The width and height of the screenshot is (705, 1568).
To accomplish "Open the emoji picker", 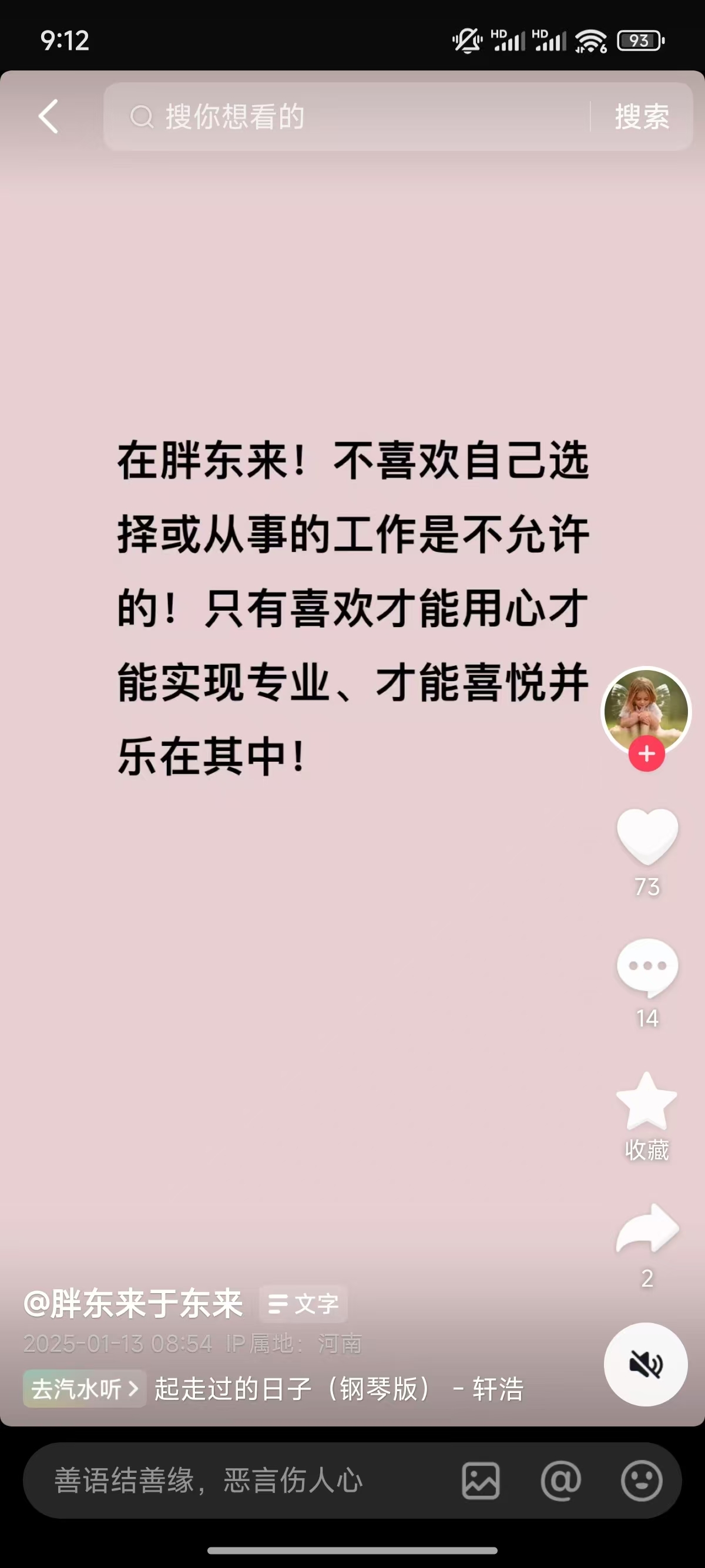I will pos(641,1480).
